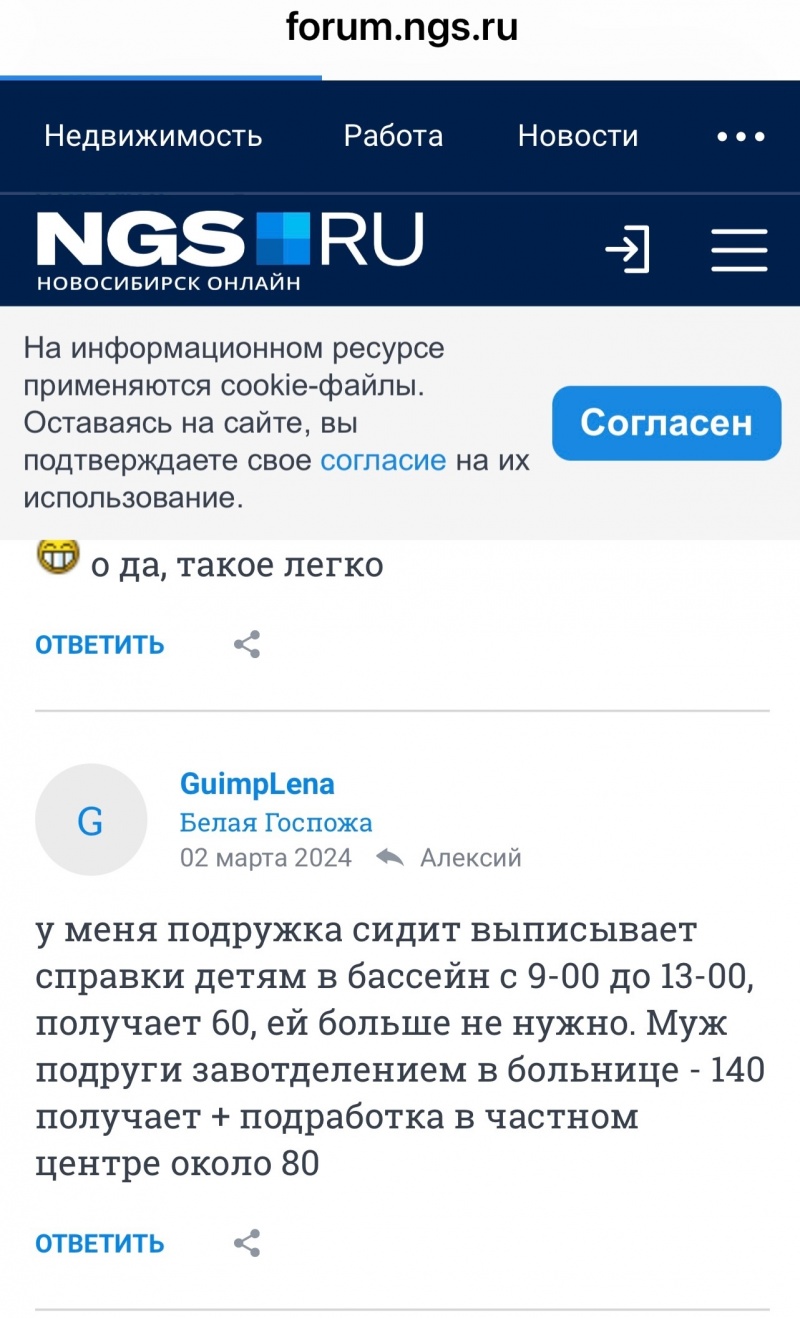Tap GuimpLena's avatar
The width and height of the screenshot is (800, 1318).
91,820
